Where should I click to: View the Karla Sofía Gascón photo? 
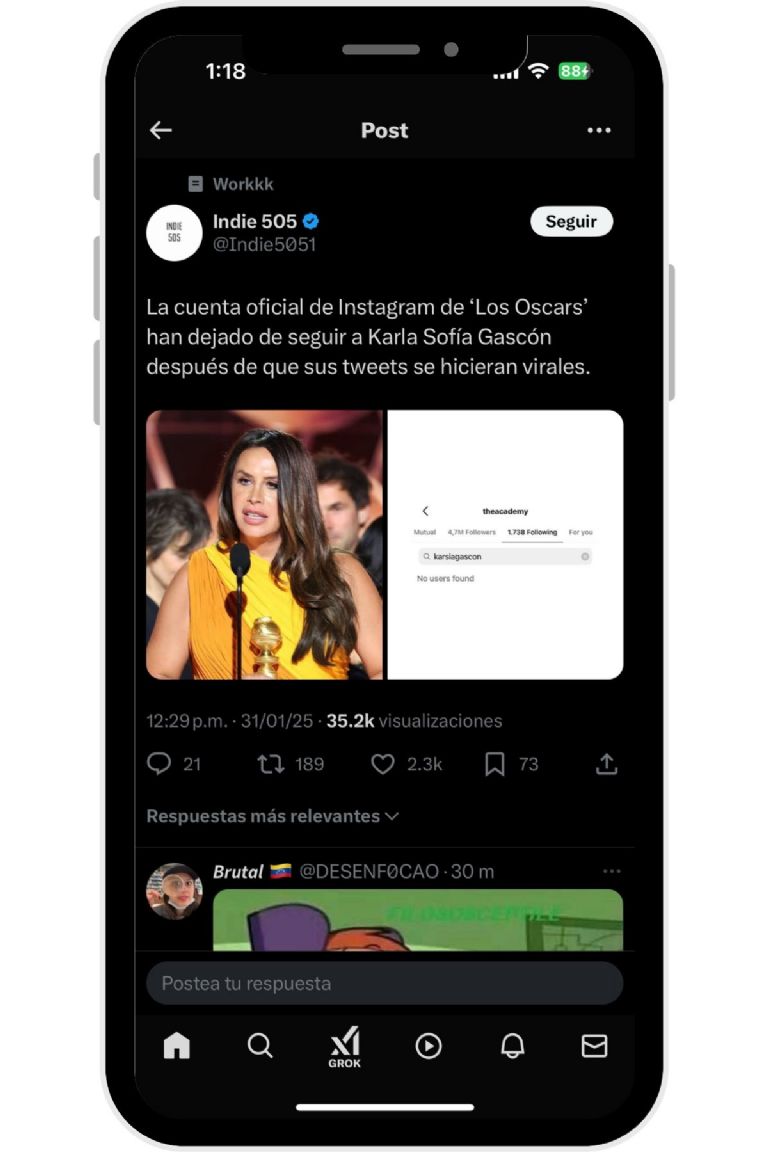(264, 544)
